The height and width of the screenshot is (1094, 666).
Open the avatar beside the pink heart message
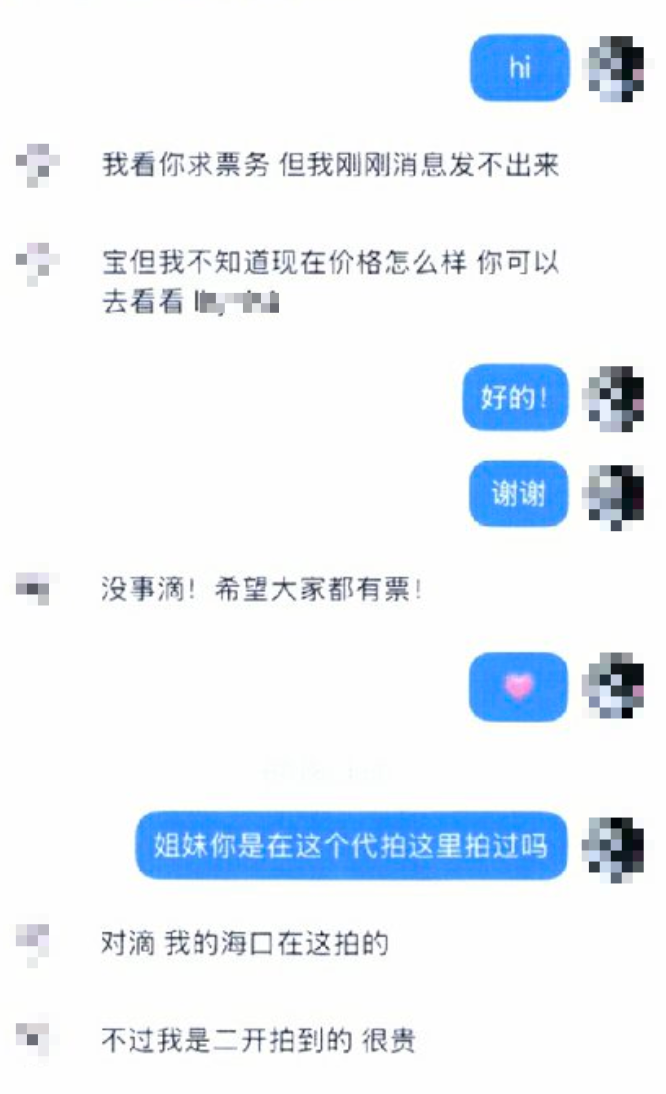point(614,686)
